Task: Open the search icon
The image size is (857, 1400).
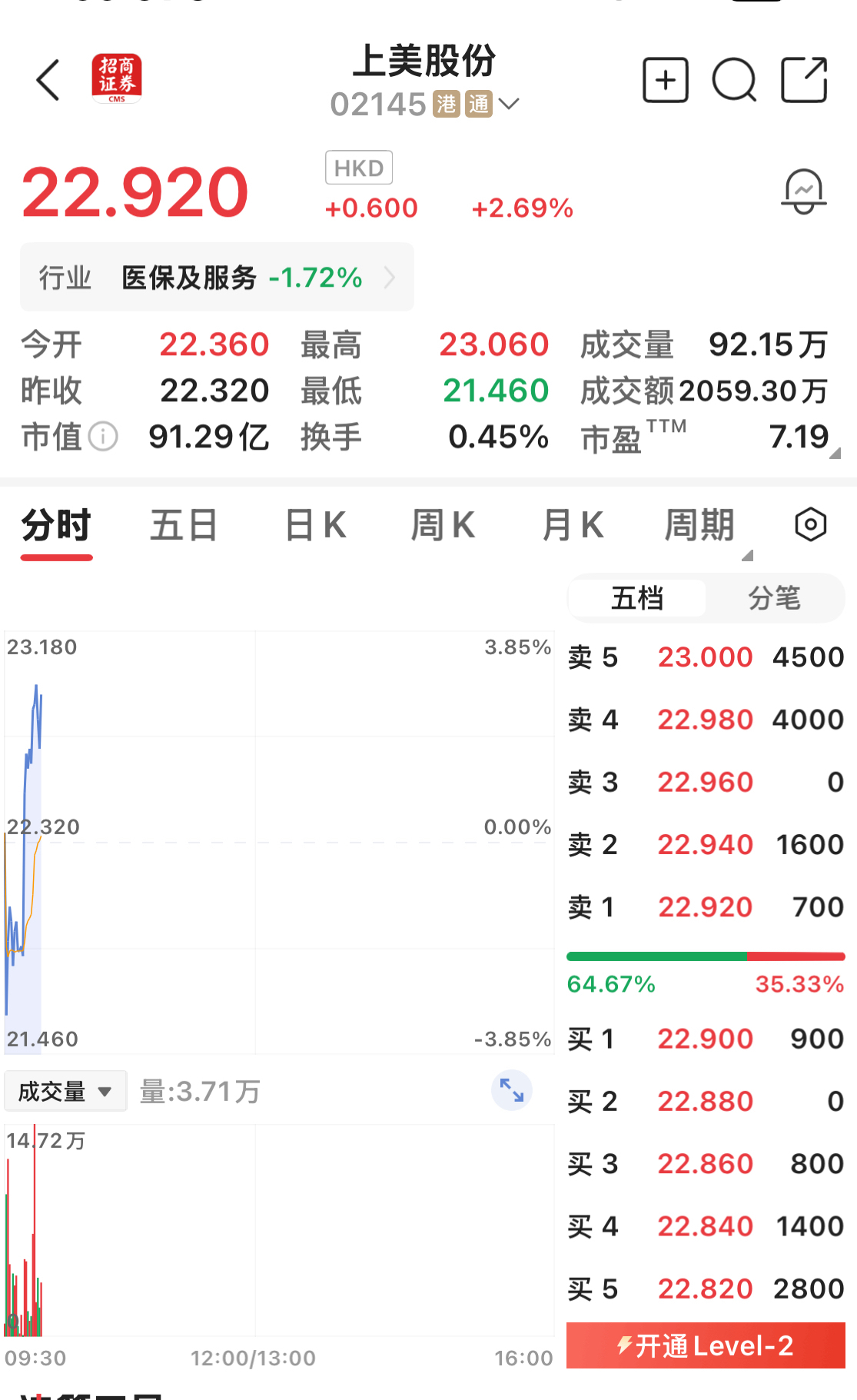Action: point(734,80)
